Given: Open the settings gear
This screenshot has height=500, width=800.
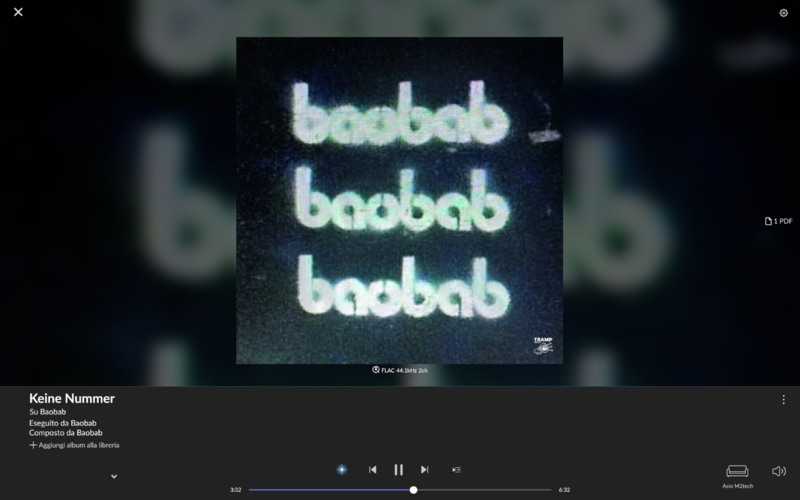Looking at the screenshot, I should (x=783, y=13).
